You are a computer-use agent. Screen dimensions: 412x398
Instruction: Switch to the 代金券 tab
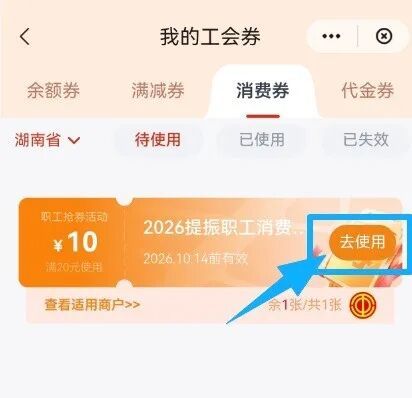[x=367, y=90]
